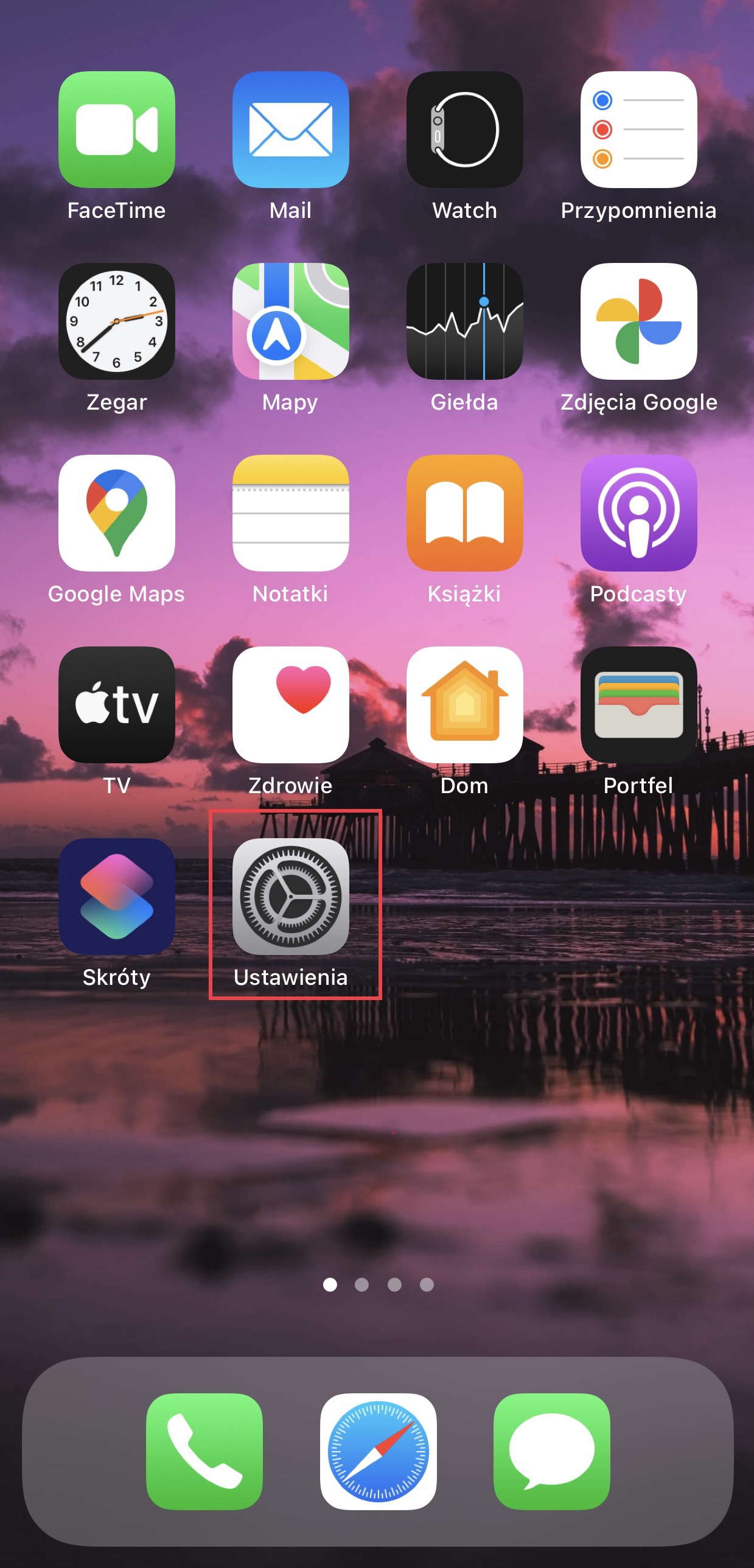Open the Zdrowie health app

(x=290, y=705)
